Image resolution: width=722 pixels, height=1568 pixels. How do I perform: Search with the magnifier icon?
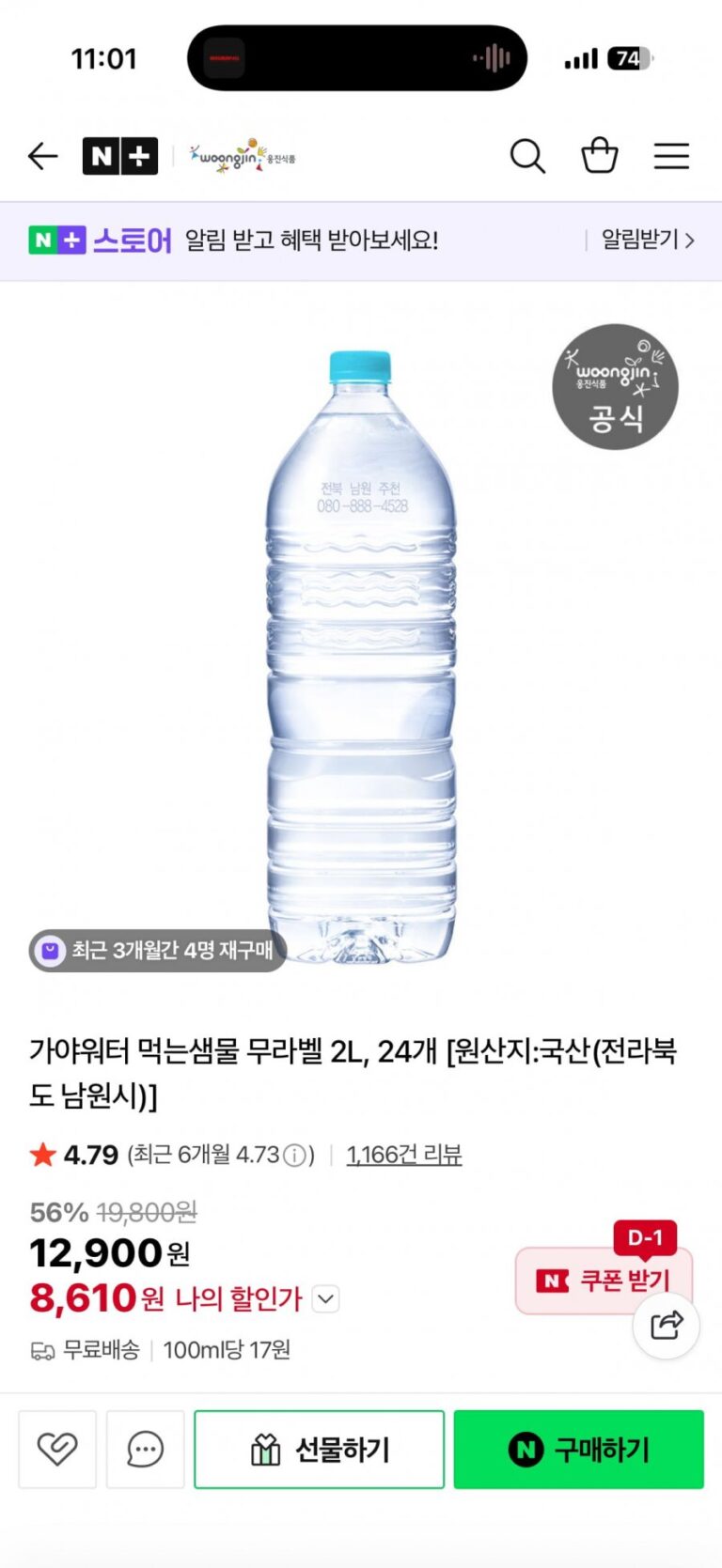tap(527, 156)
